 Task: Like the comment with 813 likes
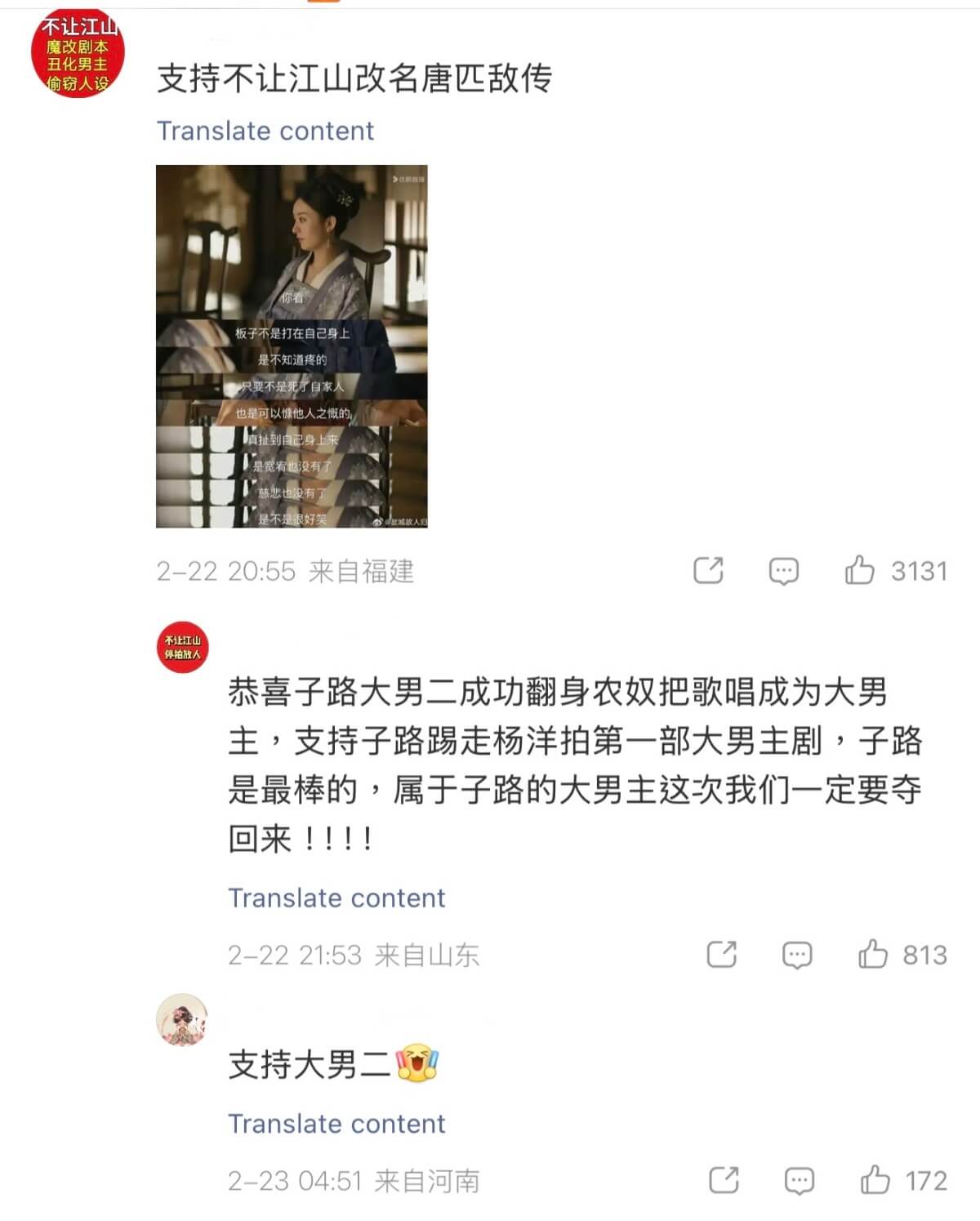point(873,954)
